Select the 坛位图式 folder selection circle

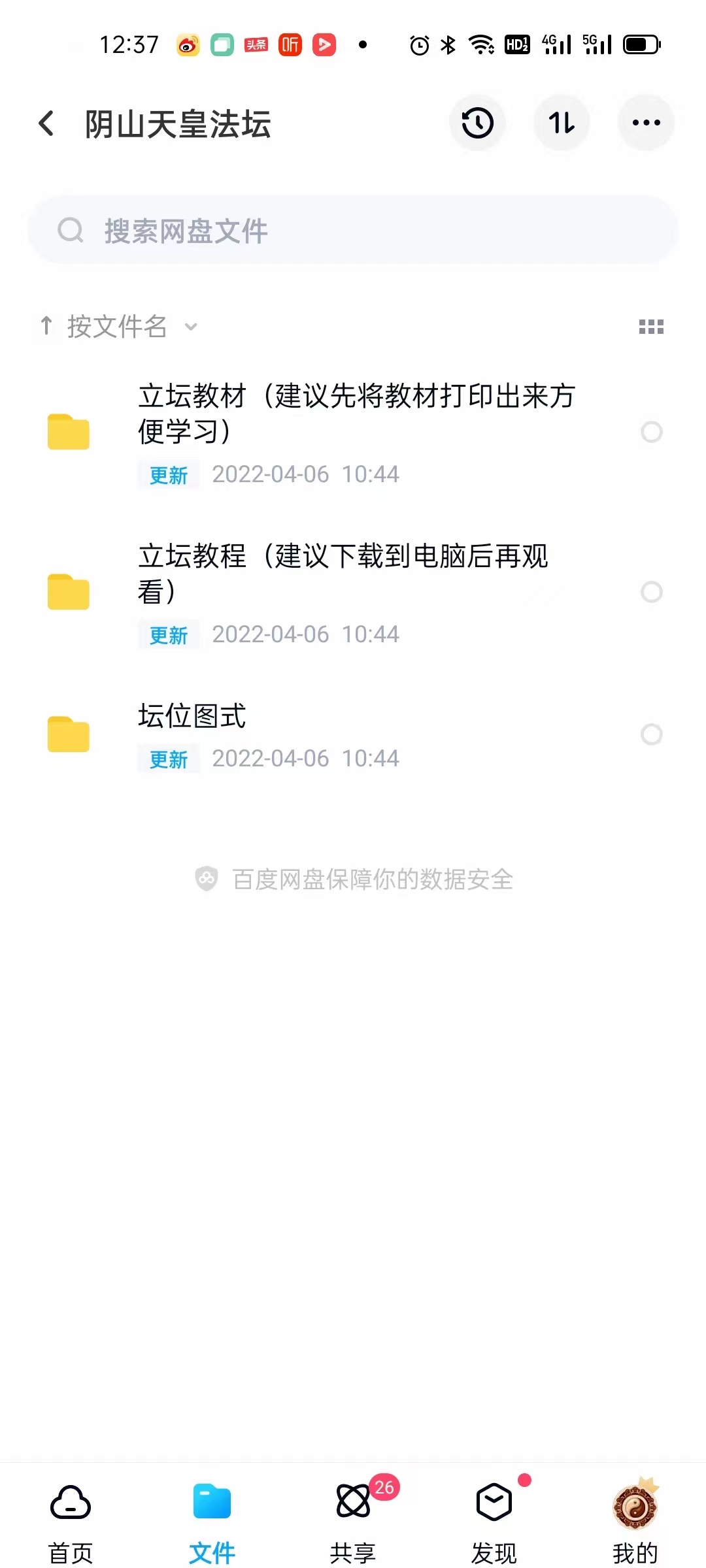coord(652,735)
